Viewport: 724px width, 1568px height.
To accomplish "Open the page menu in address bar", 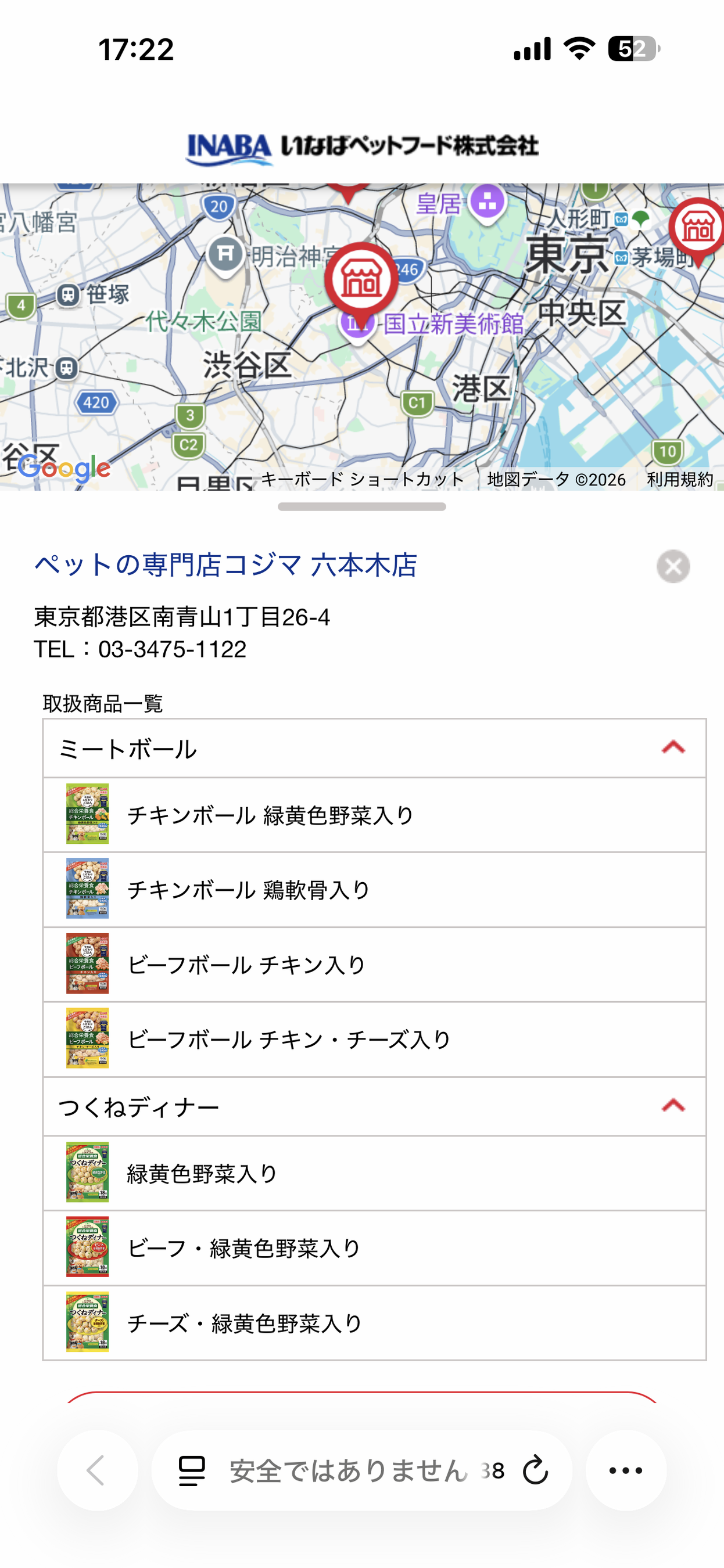I will (192, 1470).
